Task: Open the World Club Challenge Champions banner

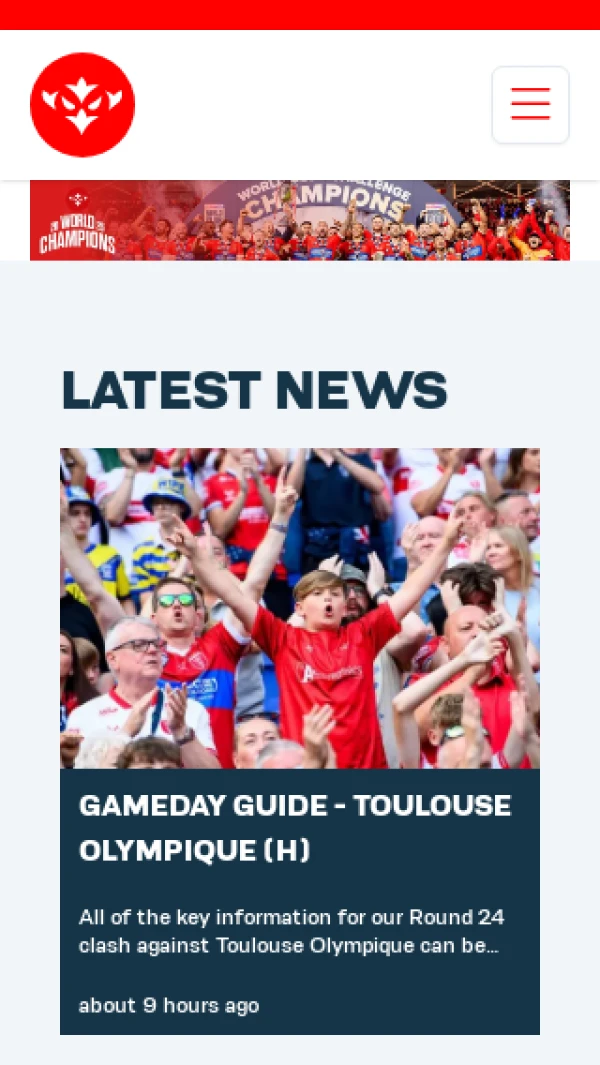Action: point(300,220)
